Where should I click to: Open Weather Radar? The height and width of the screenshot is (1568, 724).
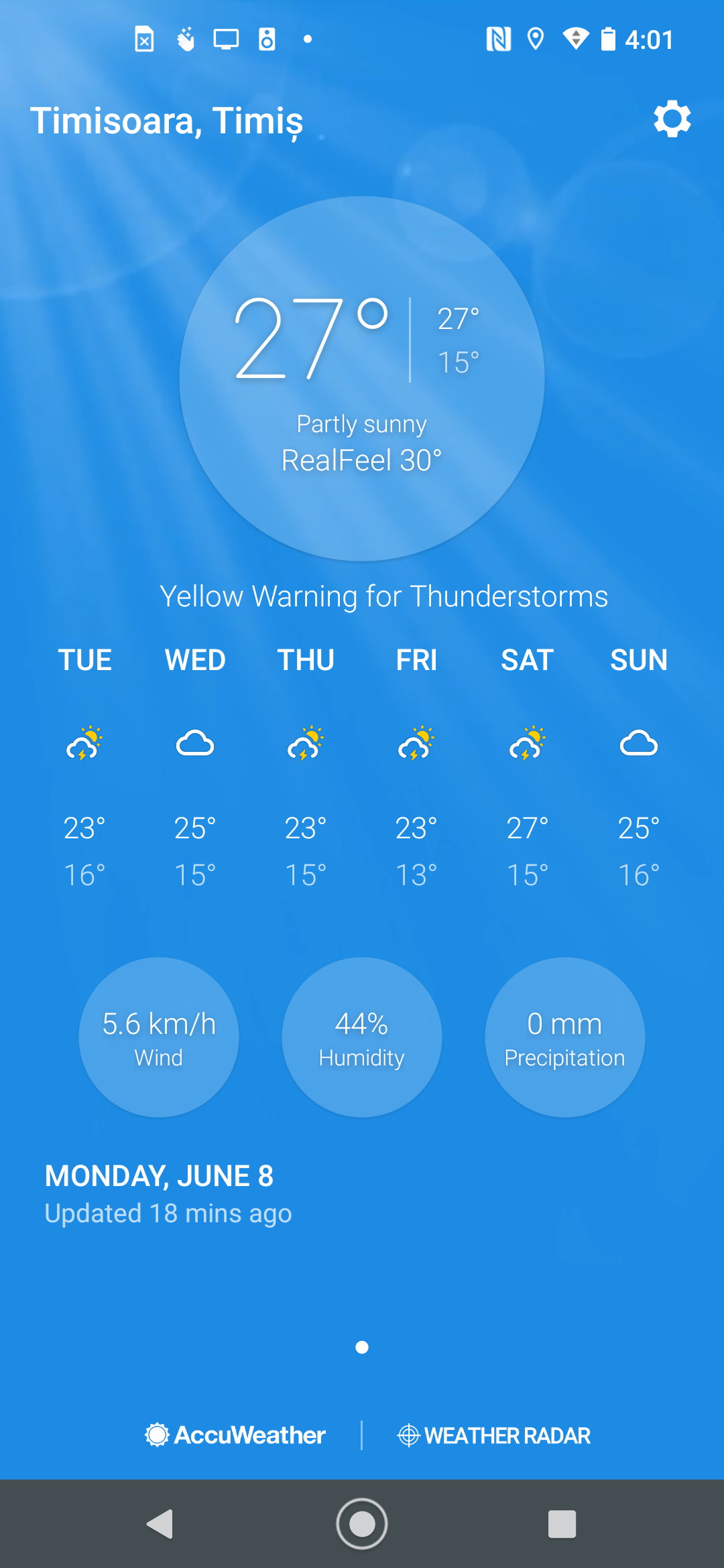(x=494, y=1435)
